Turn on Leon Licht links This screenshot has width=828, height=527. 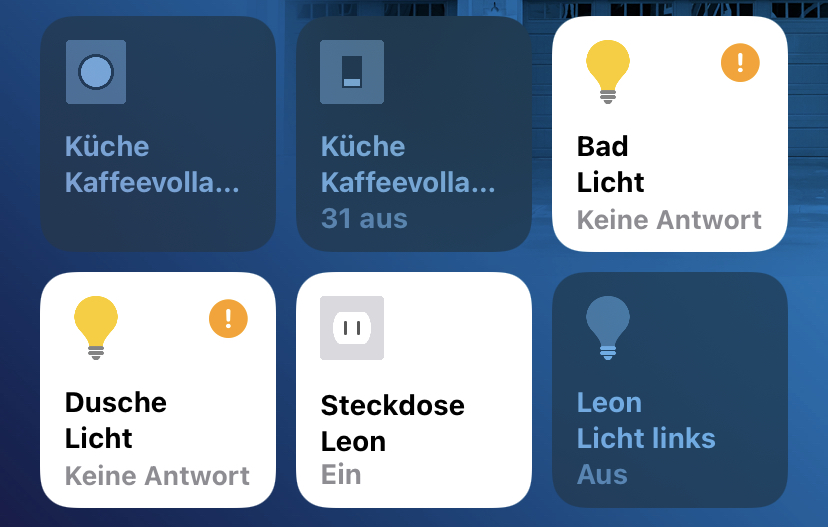pyautogui.click(x=669, y=389)
